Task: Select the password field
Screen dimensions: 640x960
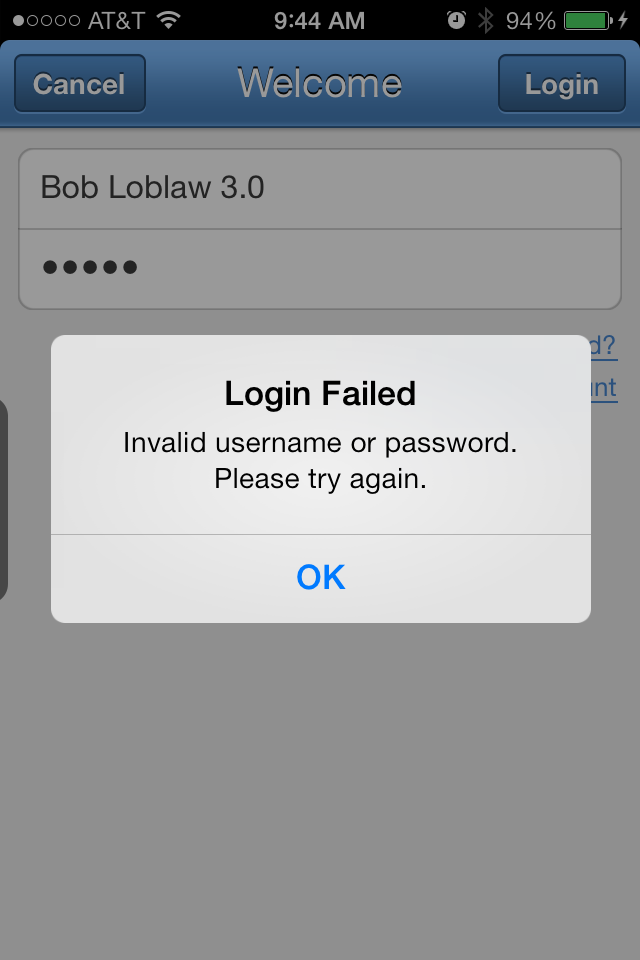Action: [x=320, y=268]
